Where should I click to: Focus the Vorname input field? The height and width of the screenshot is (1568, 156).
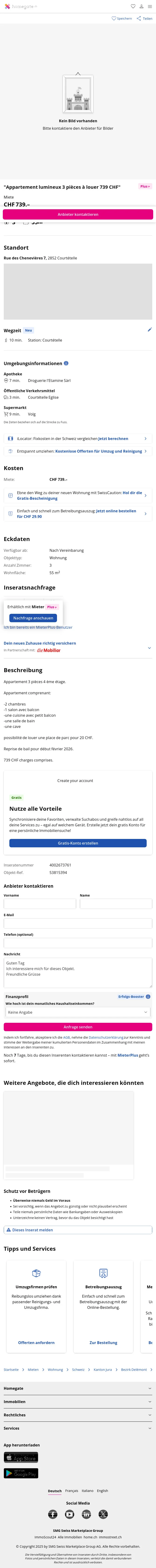[x=40, y=904]
